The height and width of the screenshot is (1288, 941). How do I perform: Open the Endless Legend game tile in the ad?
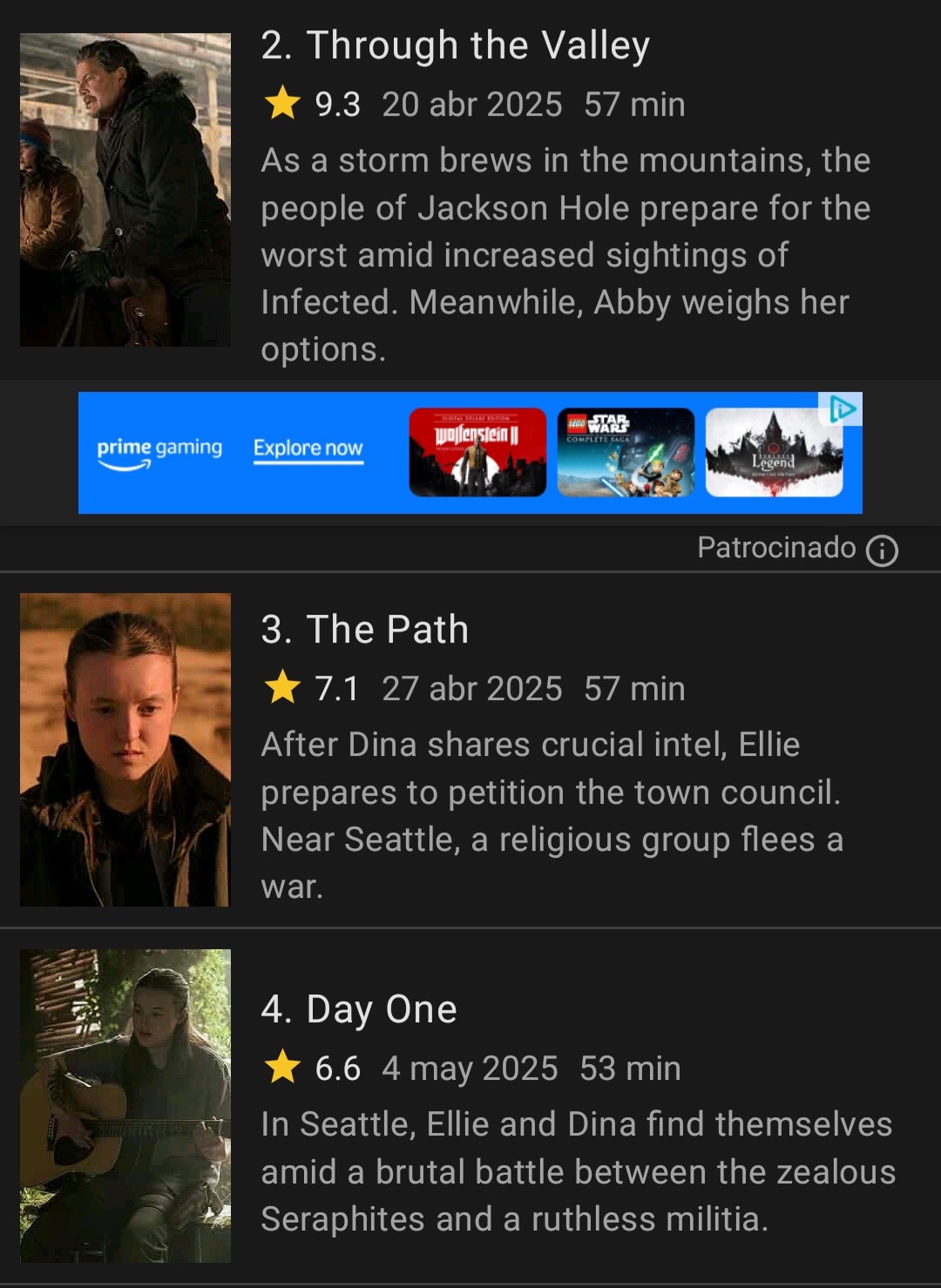click(774, 452)
